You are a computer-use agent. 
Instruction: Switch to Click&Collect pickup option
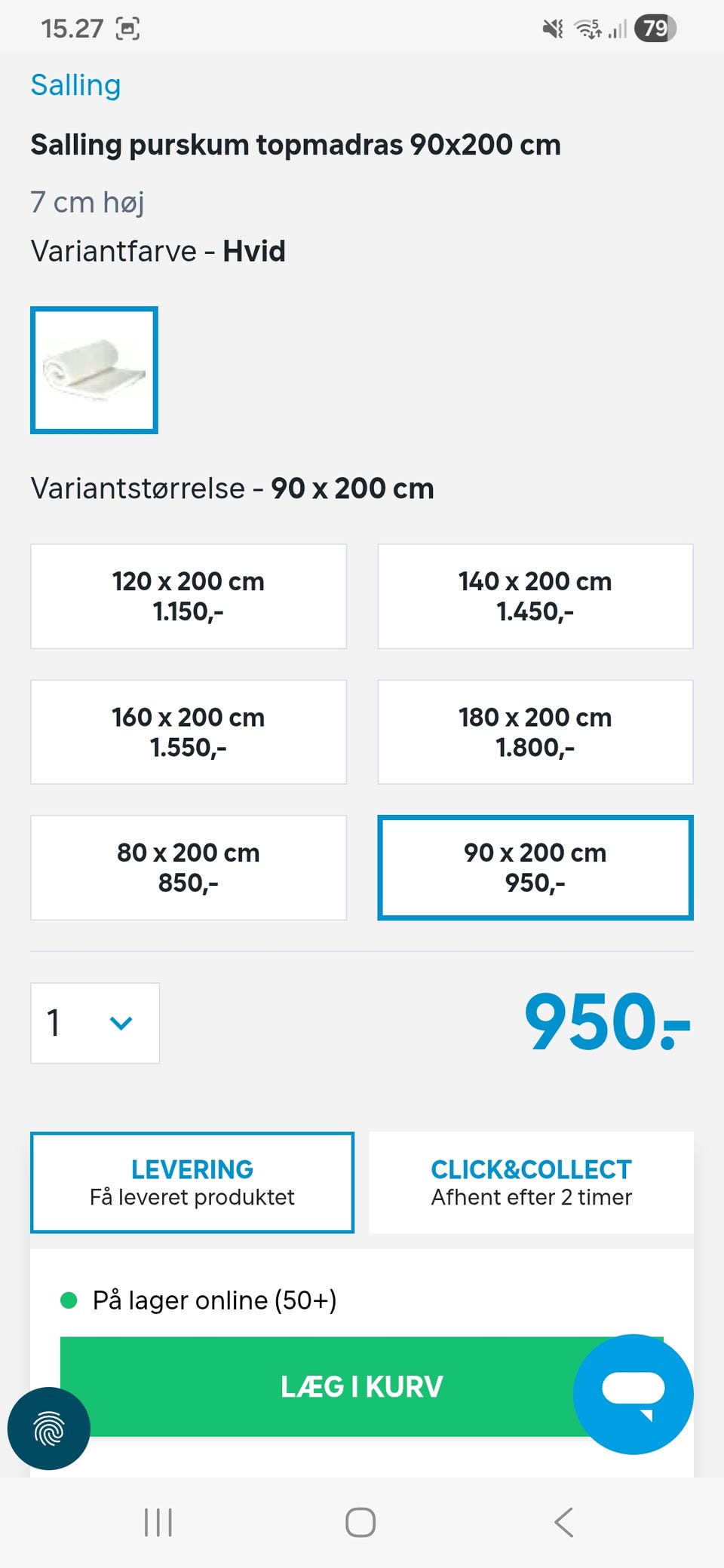[x=532, y=1183]
